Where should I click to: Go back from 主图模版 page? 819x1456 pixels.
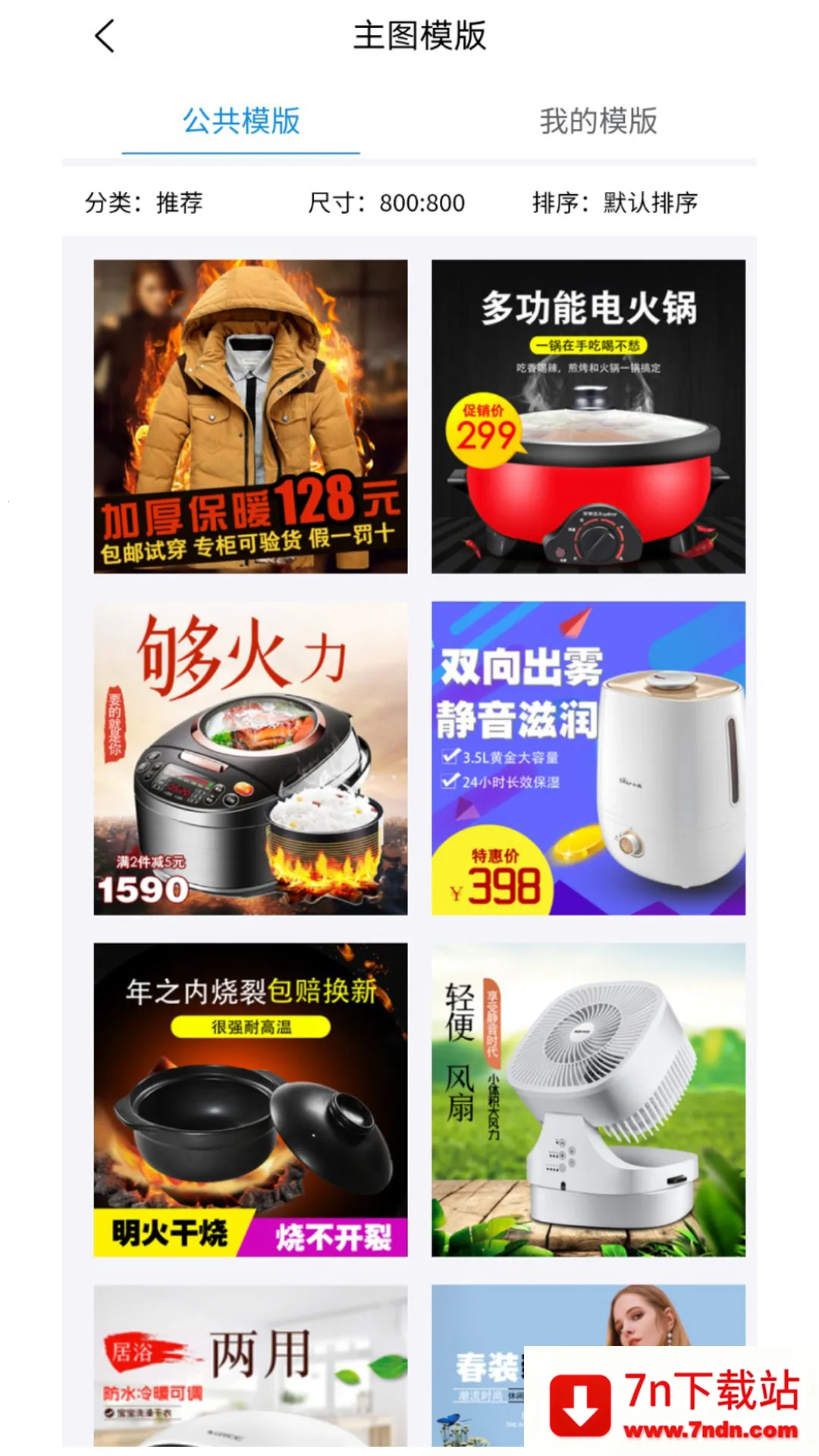point(105,36)
